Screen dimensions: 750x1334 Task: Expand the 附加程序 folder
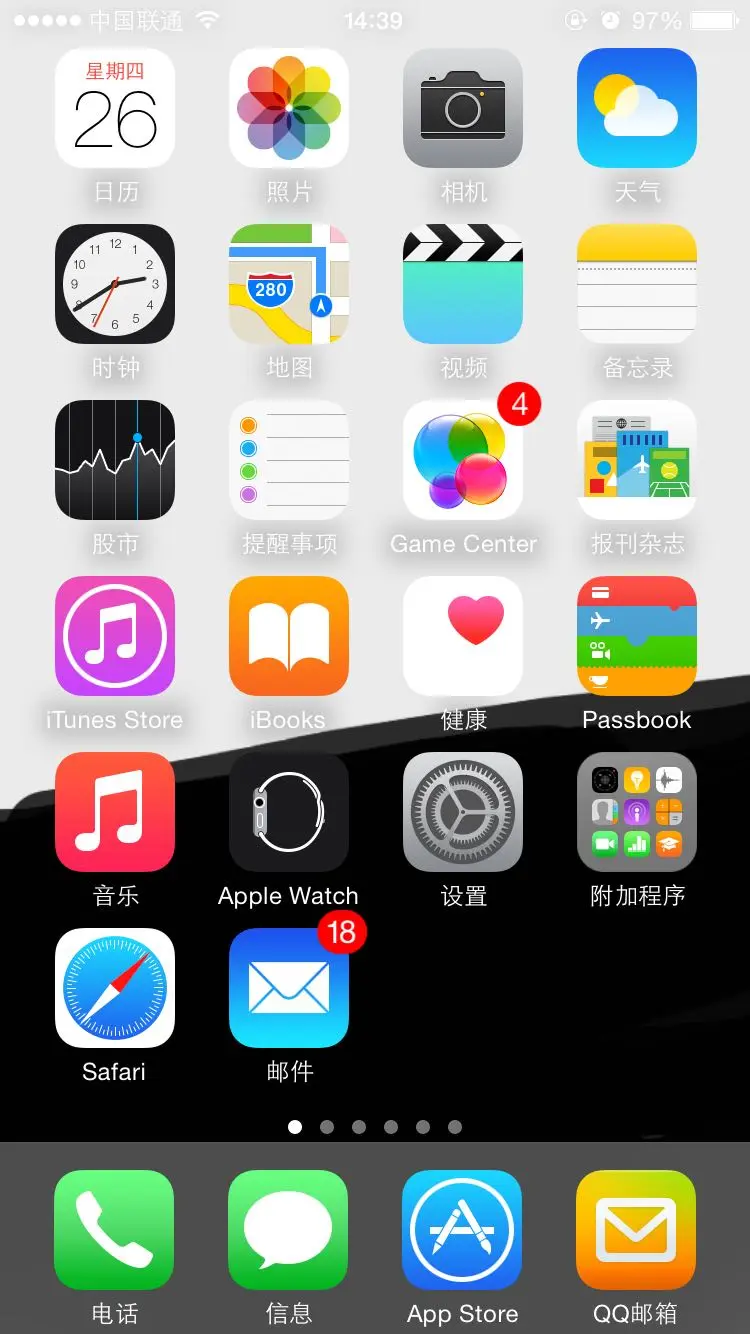[637, 812]
